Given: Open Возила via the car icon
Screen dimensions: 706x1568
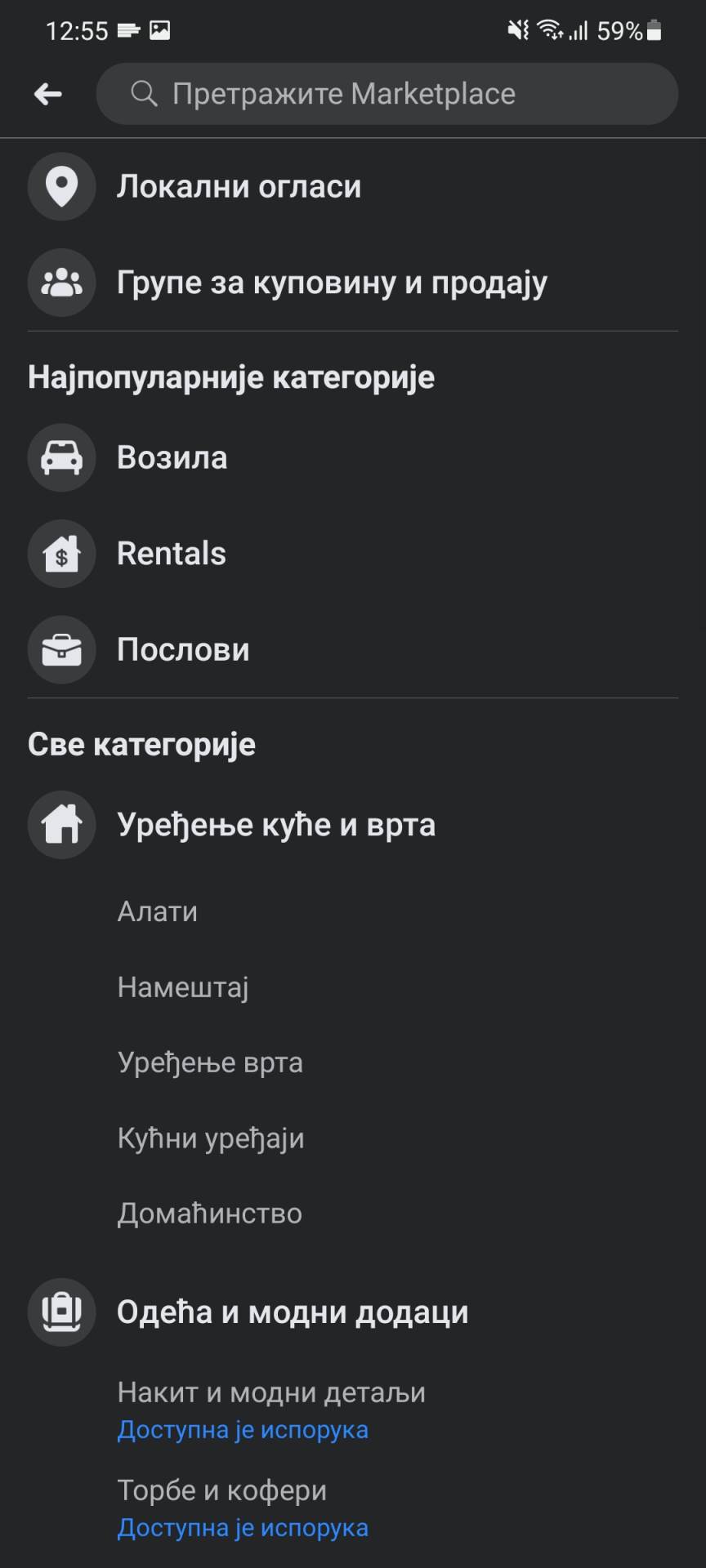Looking at the screenshot, I should 61,457.
